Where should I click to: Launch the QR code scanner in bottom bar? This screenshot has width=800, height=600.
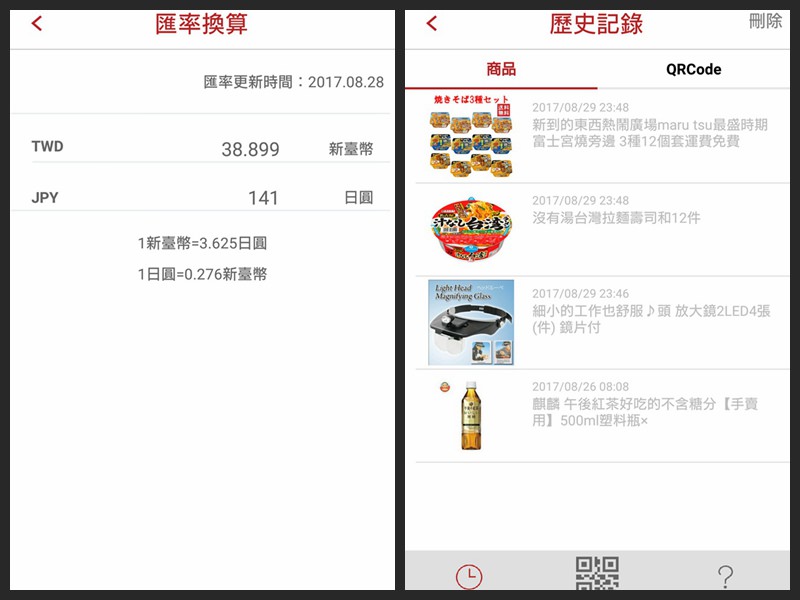click(x=597, y=574)
